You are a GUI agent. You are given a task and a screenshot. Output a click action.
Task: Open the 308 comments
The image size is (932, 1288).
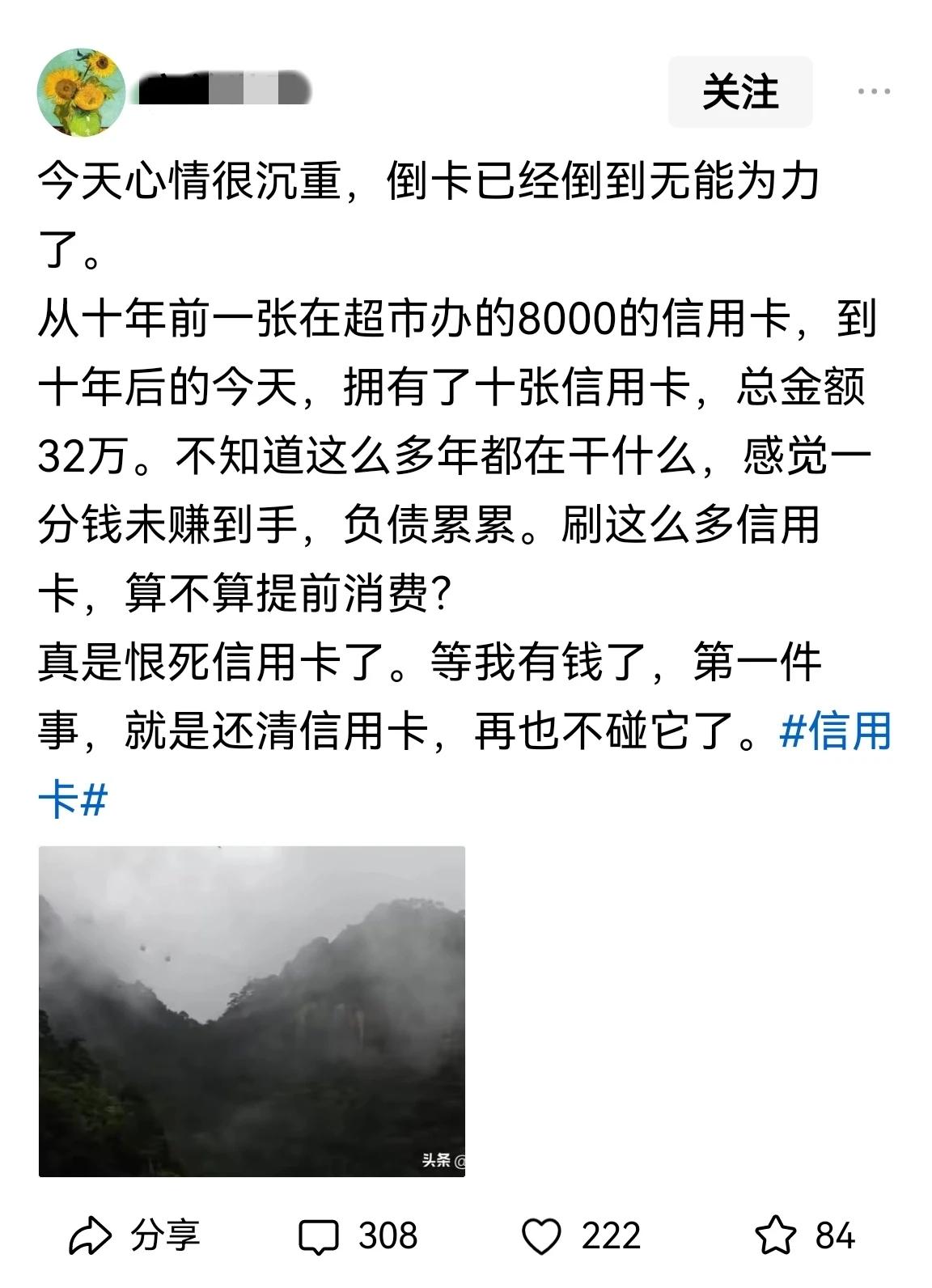click(358, 1236)
